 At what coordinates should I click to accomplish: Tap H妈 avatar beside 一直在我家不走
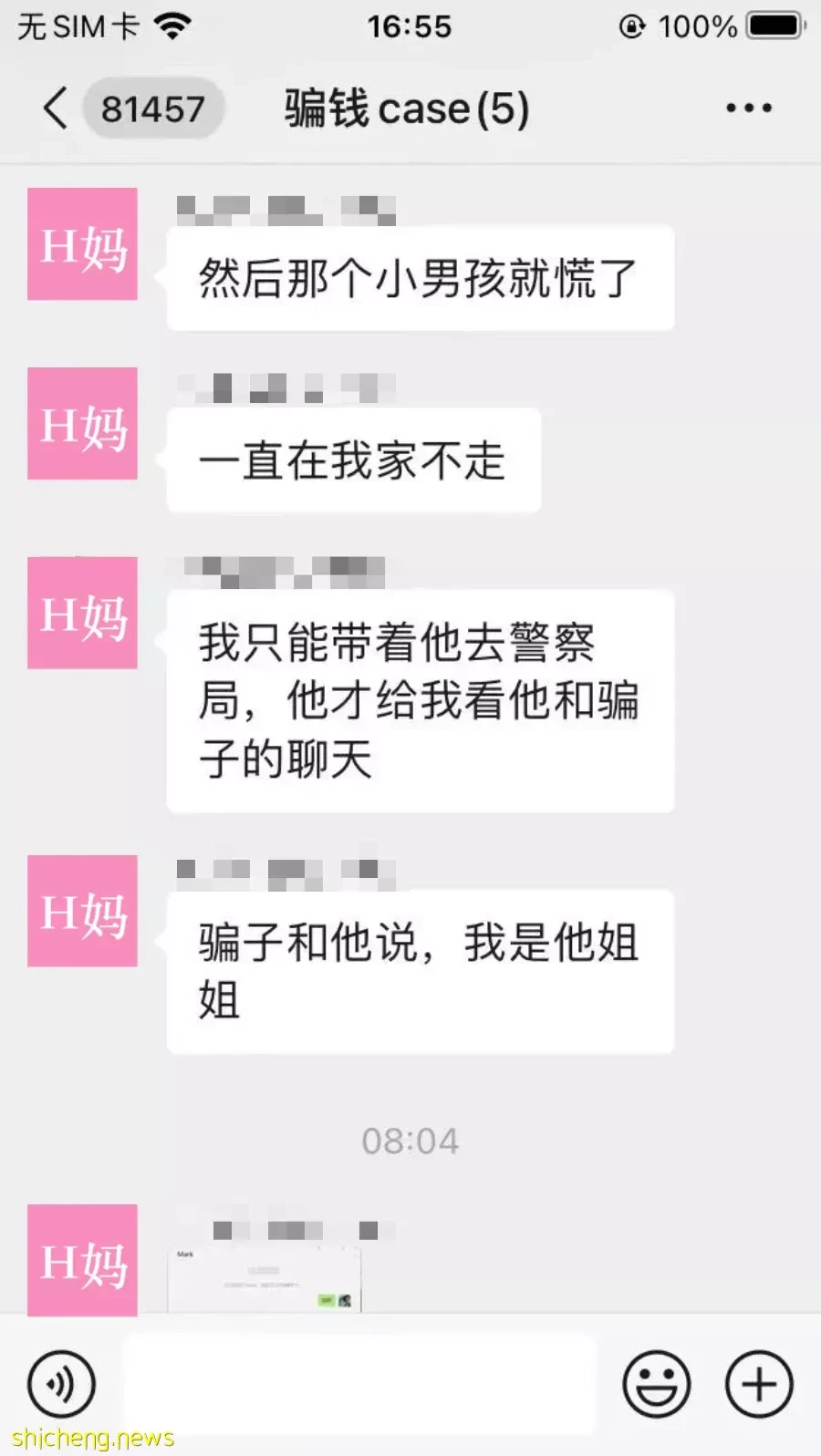(82, 424)
